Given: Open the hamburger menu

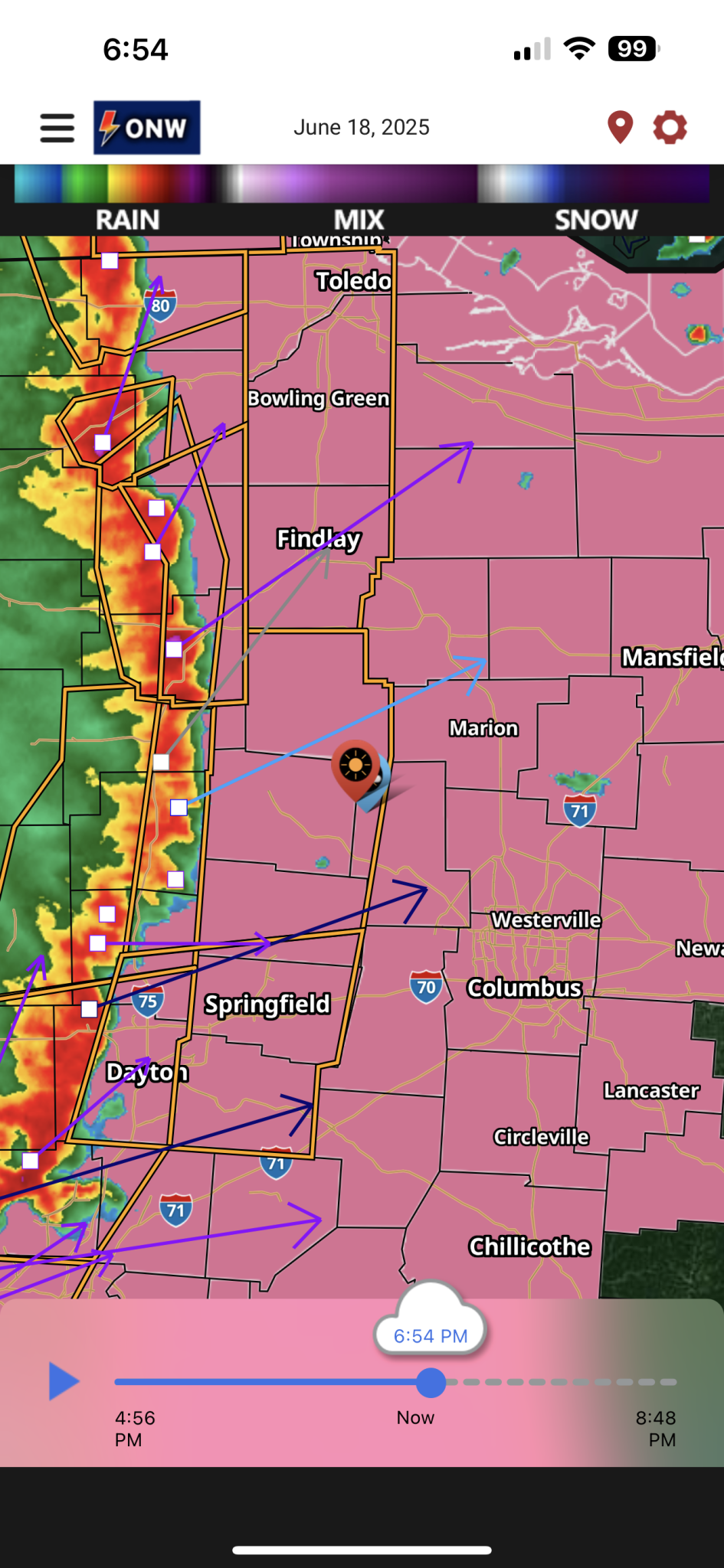Looking at the screenshot, I should [x=57, y=128].
